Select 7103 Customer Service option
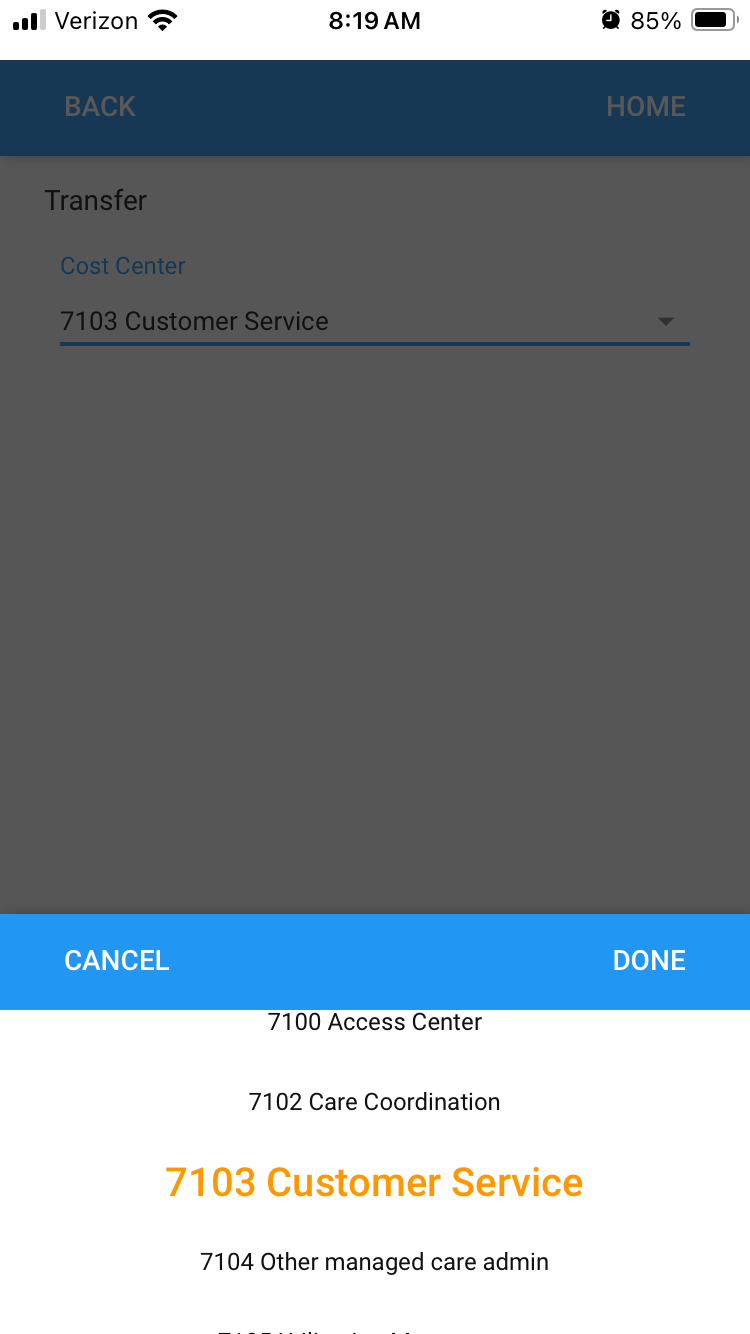Image resolution: width=750 pixels, height=1334 pixels. pyautogui.click(x=375, y=1182)
